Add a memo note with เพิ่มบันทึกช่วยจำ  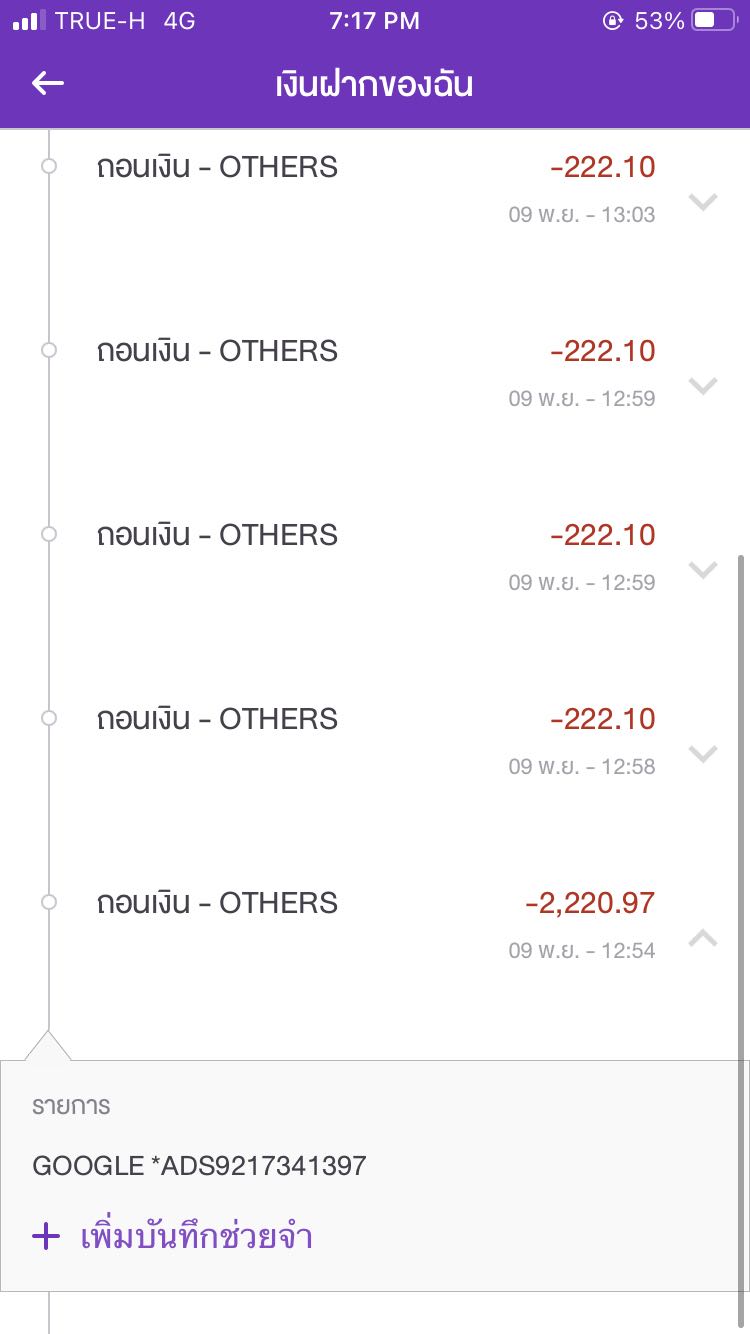173,1237
